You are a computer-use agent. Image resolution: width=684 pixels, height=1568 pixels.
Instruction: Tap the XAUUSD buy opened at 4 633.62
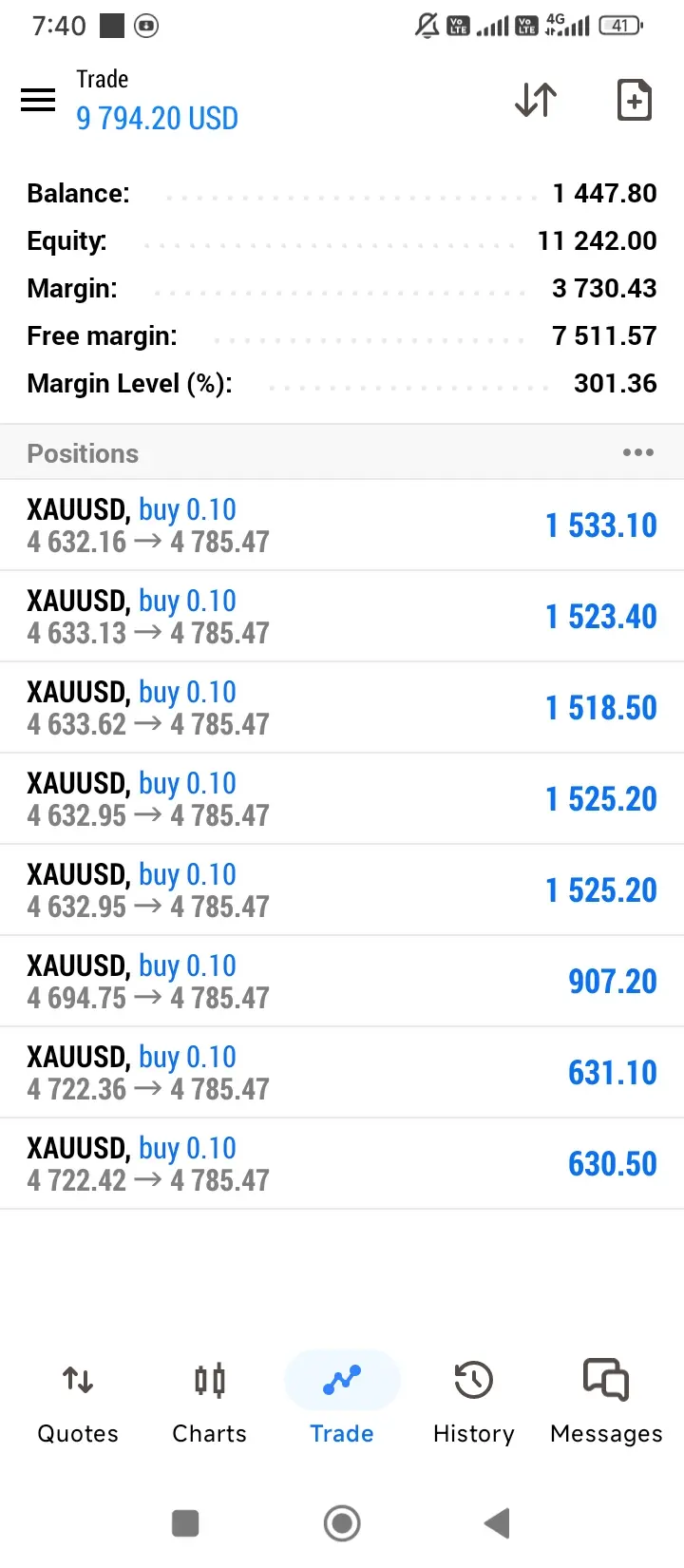click(x=342, y=708)
